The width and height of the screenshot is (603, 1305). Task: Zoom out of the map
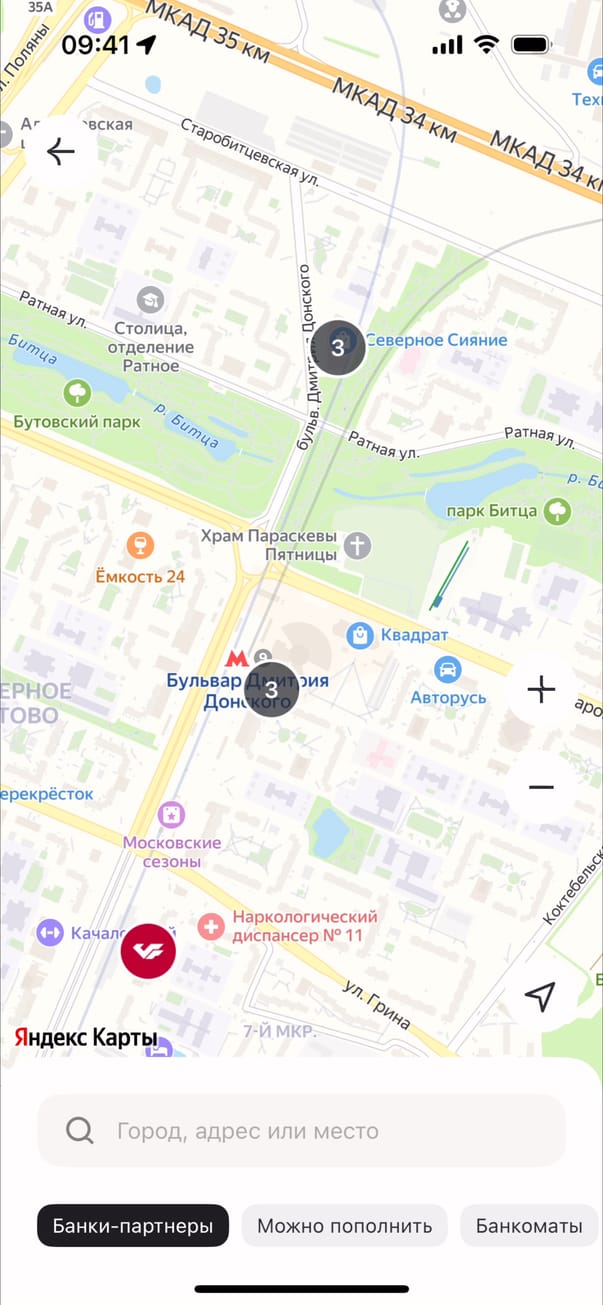pyautogui.click(x=541, y=787)
